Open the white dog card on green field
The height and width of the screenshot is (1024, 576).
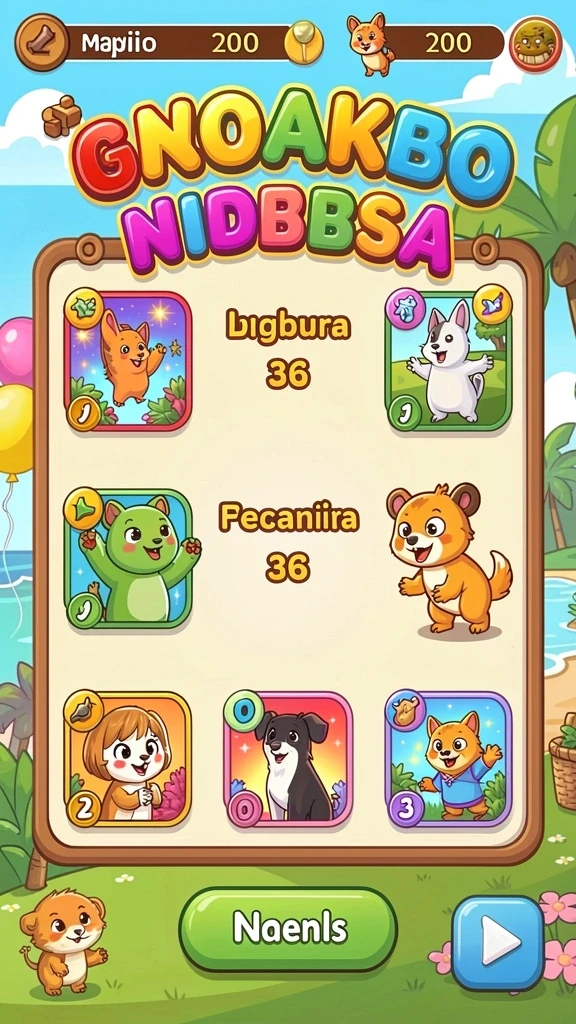click(448, 361)
